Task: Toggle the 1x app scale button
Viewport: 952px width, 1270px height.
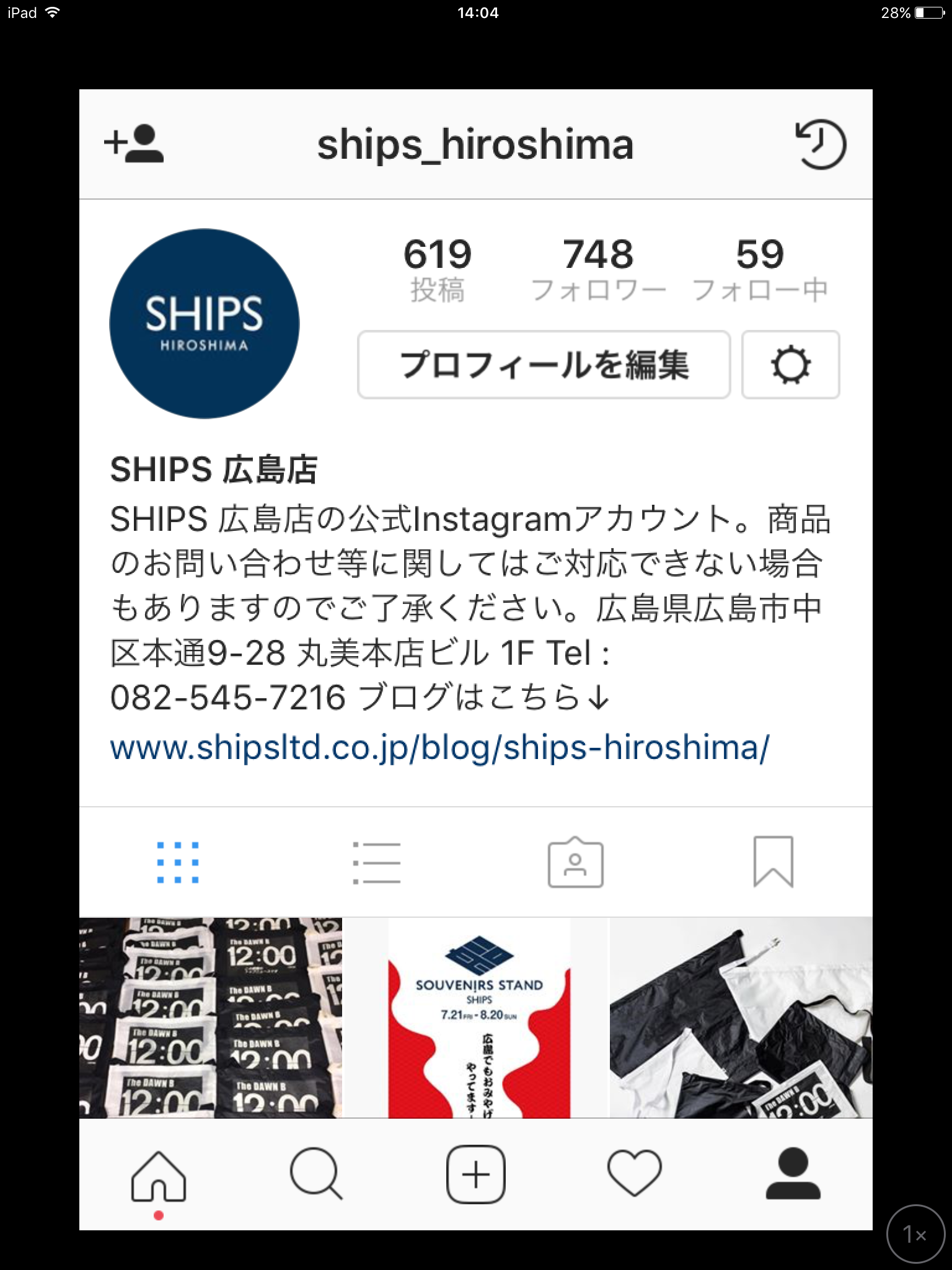Action: pos(915,1235)
